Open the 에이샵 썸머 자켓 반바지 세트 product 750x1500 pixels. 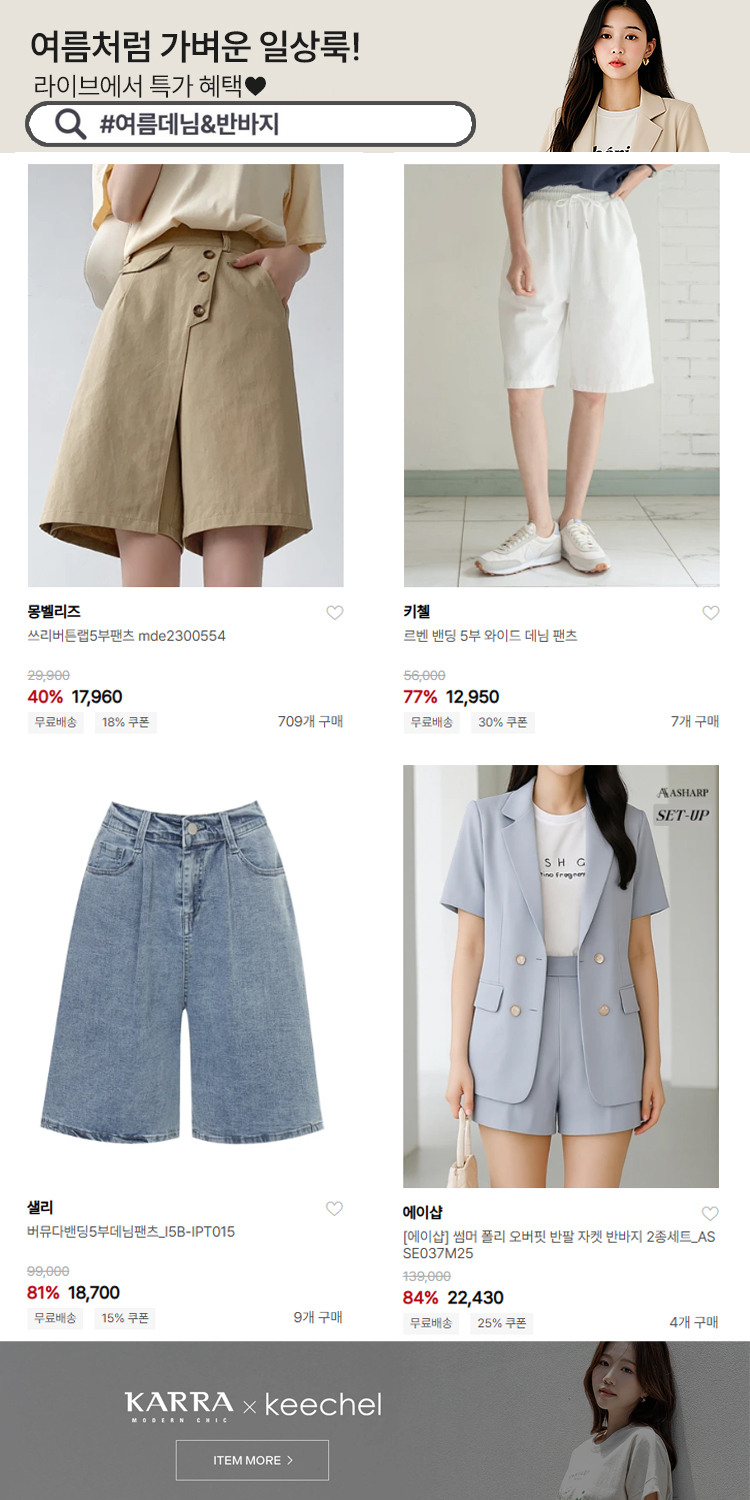pos(561,976)
